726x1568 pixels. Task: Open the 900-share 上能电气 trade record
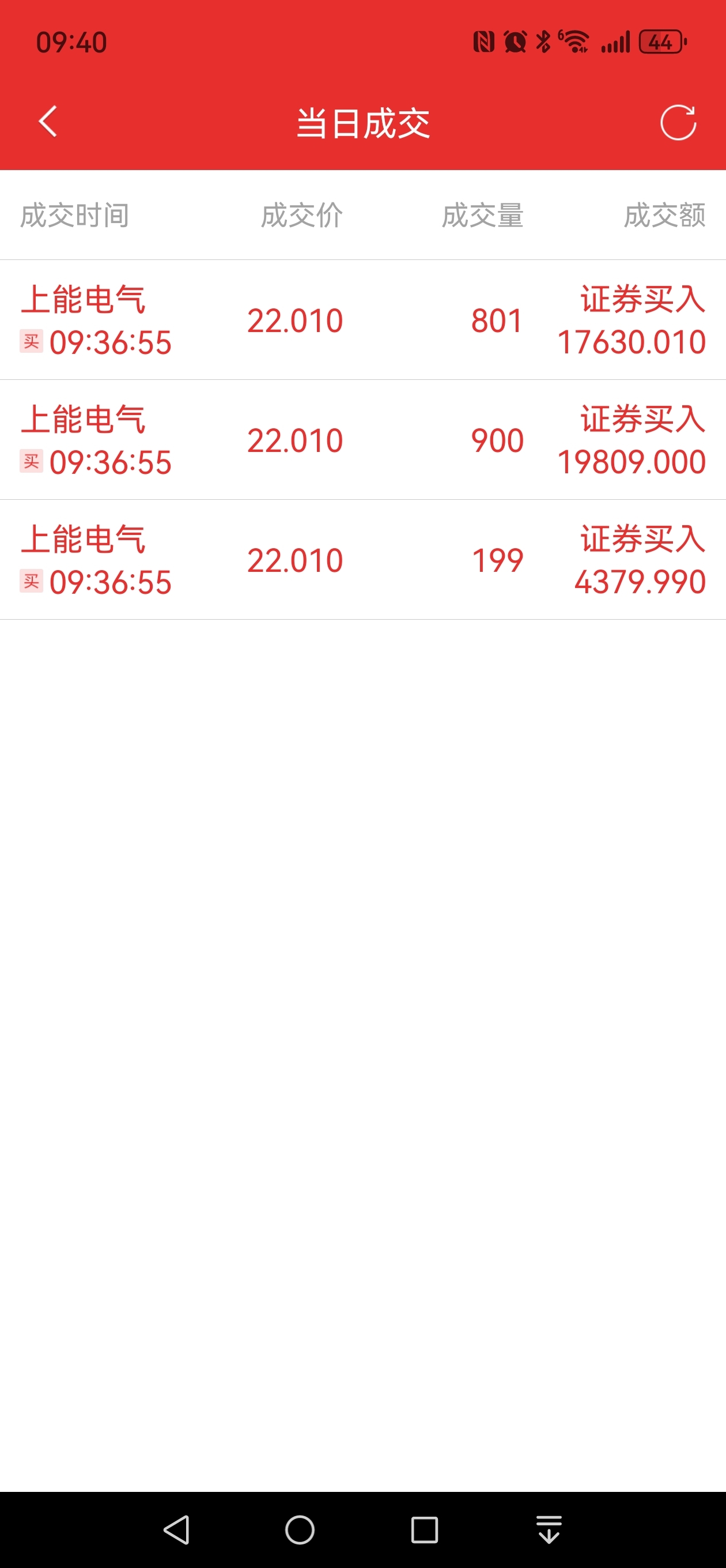tap(362, 439)
